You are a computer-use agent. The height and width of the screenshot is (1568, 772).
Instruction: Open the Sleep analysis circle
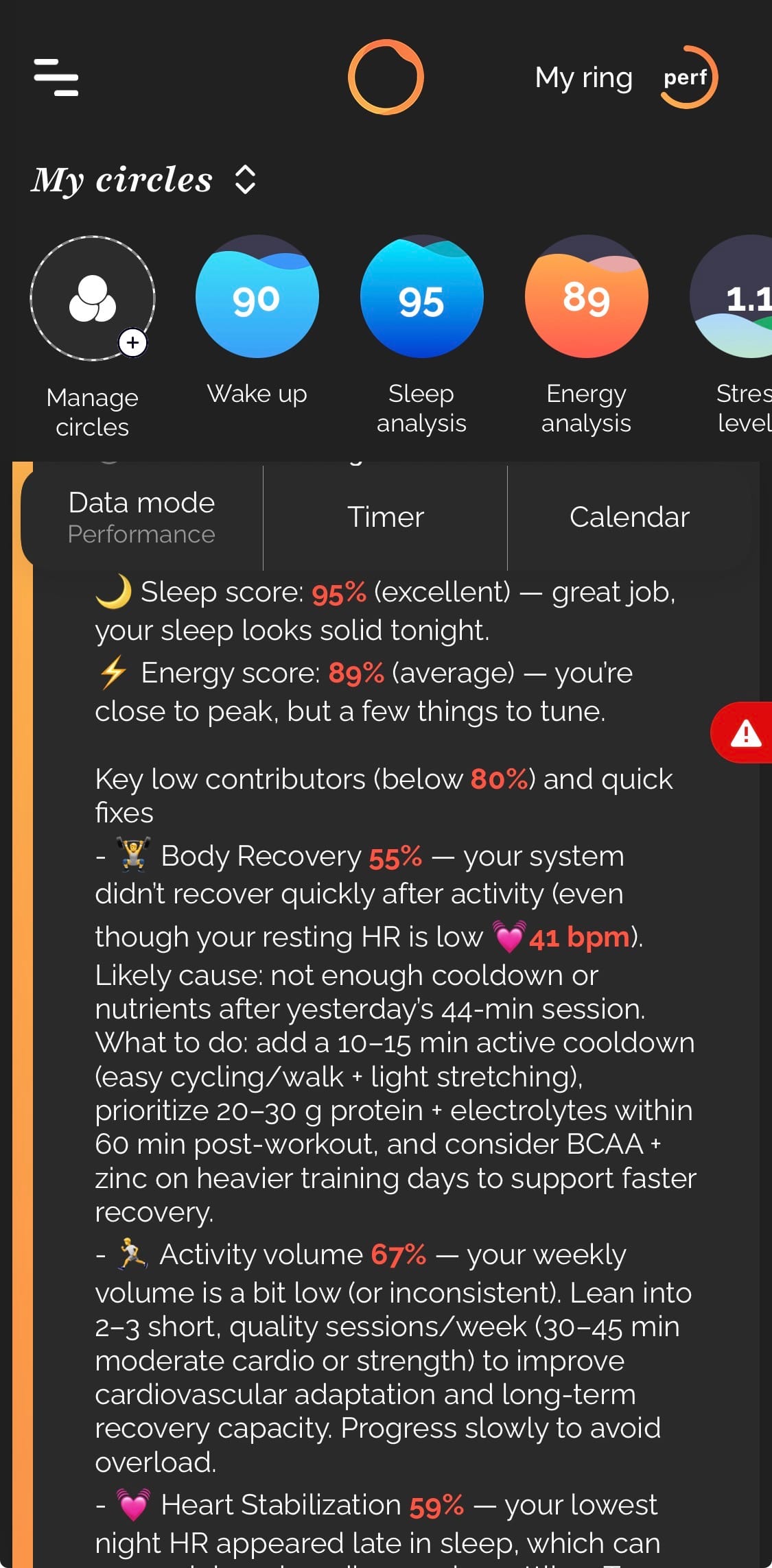coord(421,297)
